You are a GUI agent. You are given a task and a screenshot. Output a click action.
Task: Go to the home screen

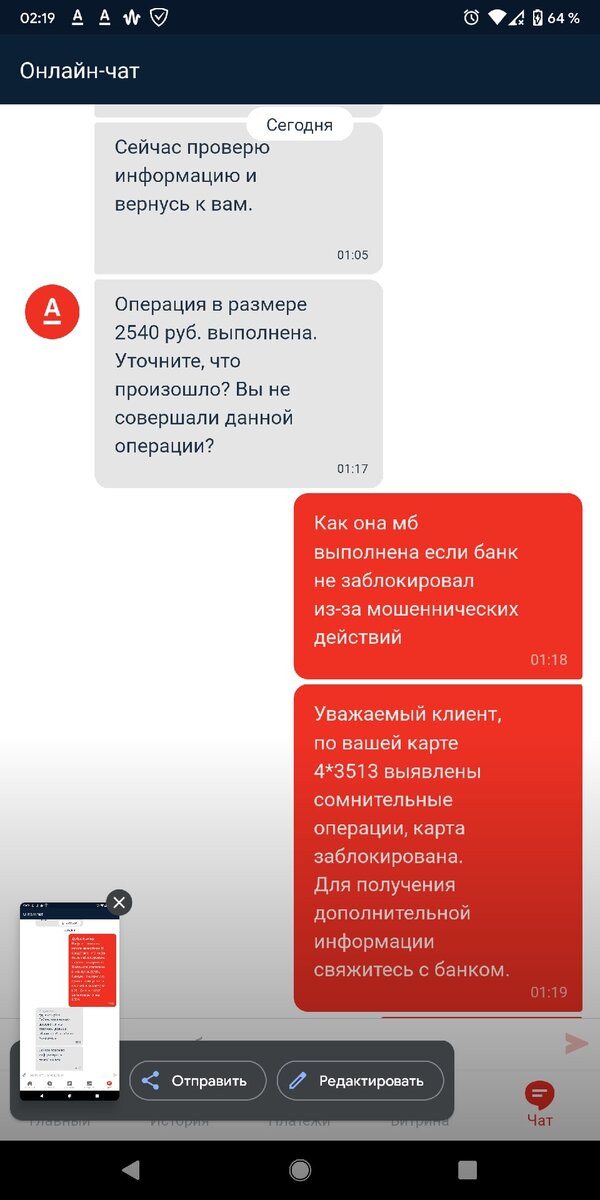click(300, 1170)
